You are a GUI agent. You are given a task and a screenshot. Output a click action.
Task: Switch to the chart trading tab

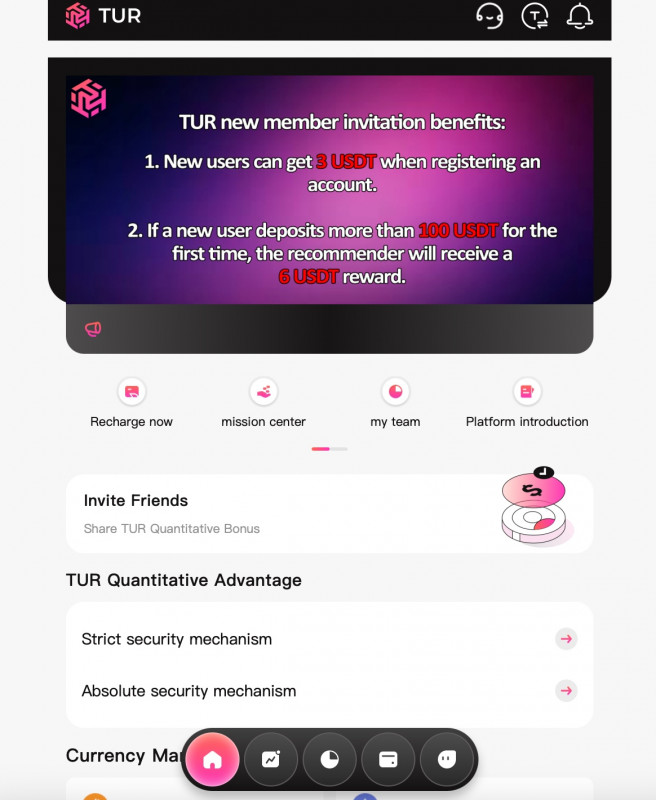point(271,760)
